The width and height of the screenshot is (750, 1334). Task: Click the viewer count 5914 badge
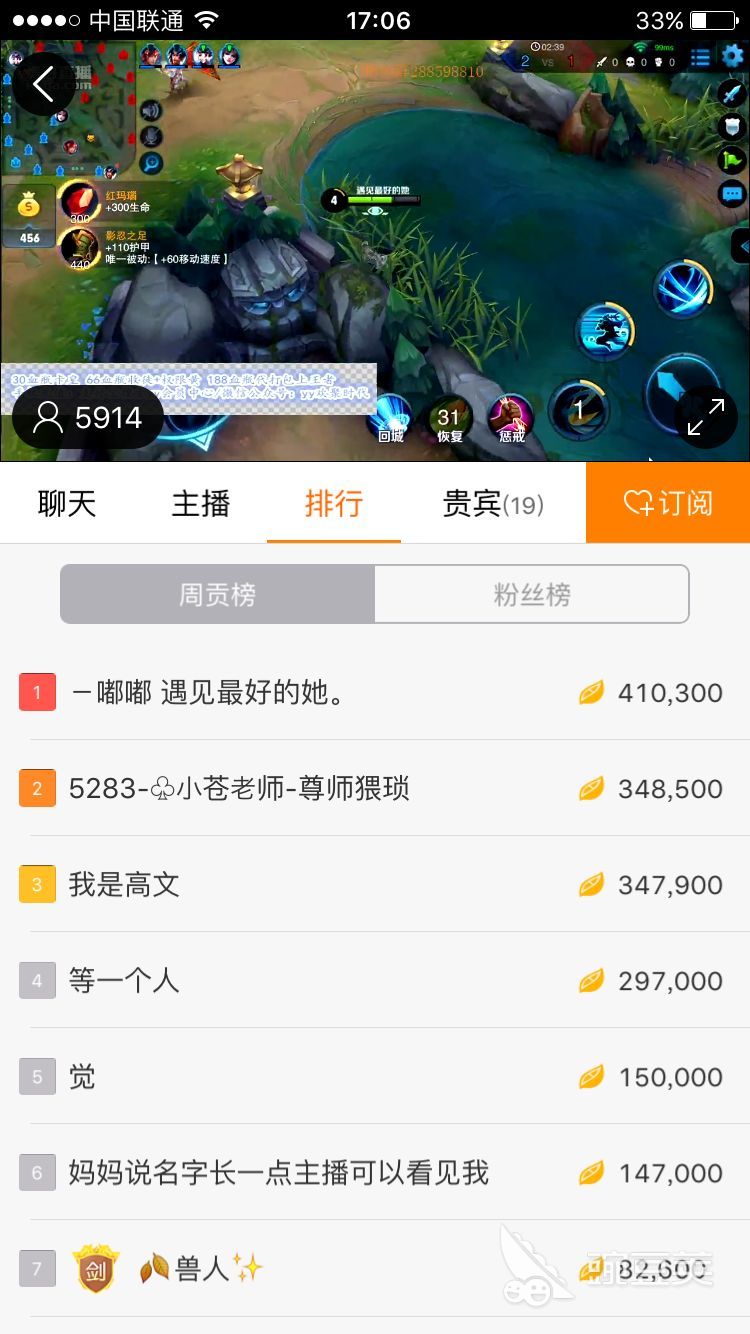click(x=88, y=417)
